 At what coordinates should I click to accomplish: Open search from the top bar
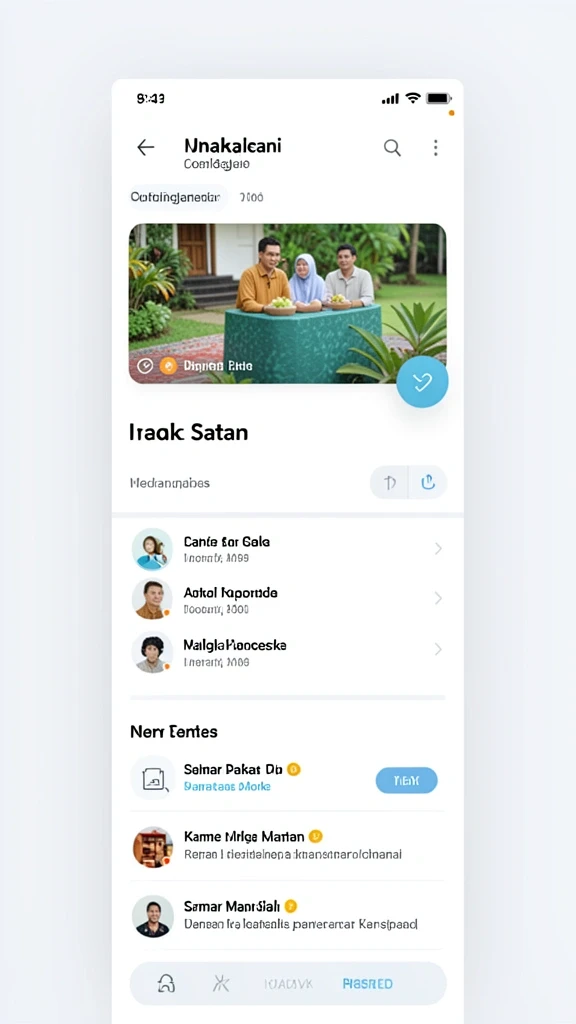[x=392, y=148]
